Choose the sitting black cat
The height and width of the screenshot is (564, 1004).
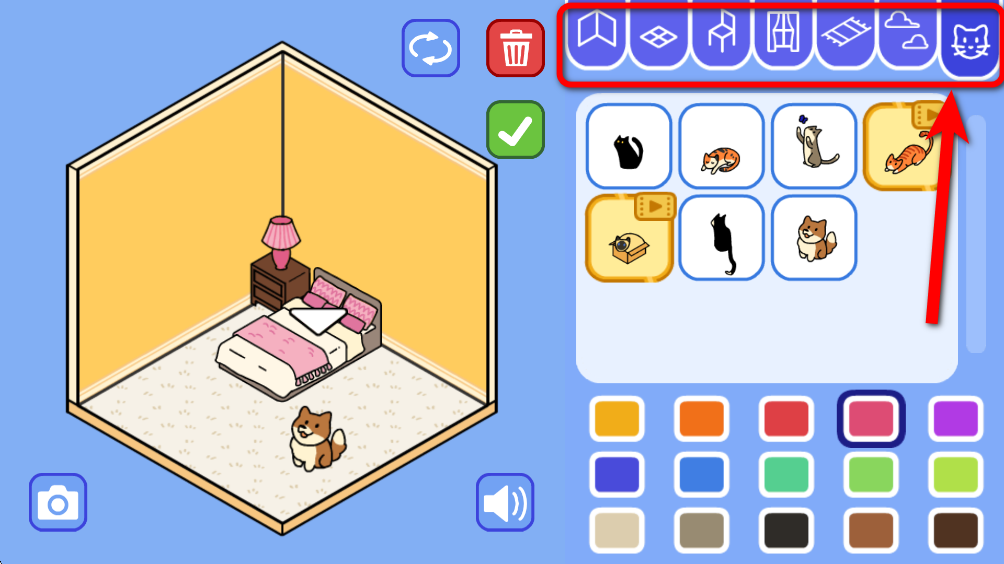[x=629, y=146]
